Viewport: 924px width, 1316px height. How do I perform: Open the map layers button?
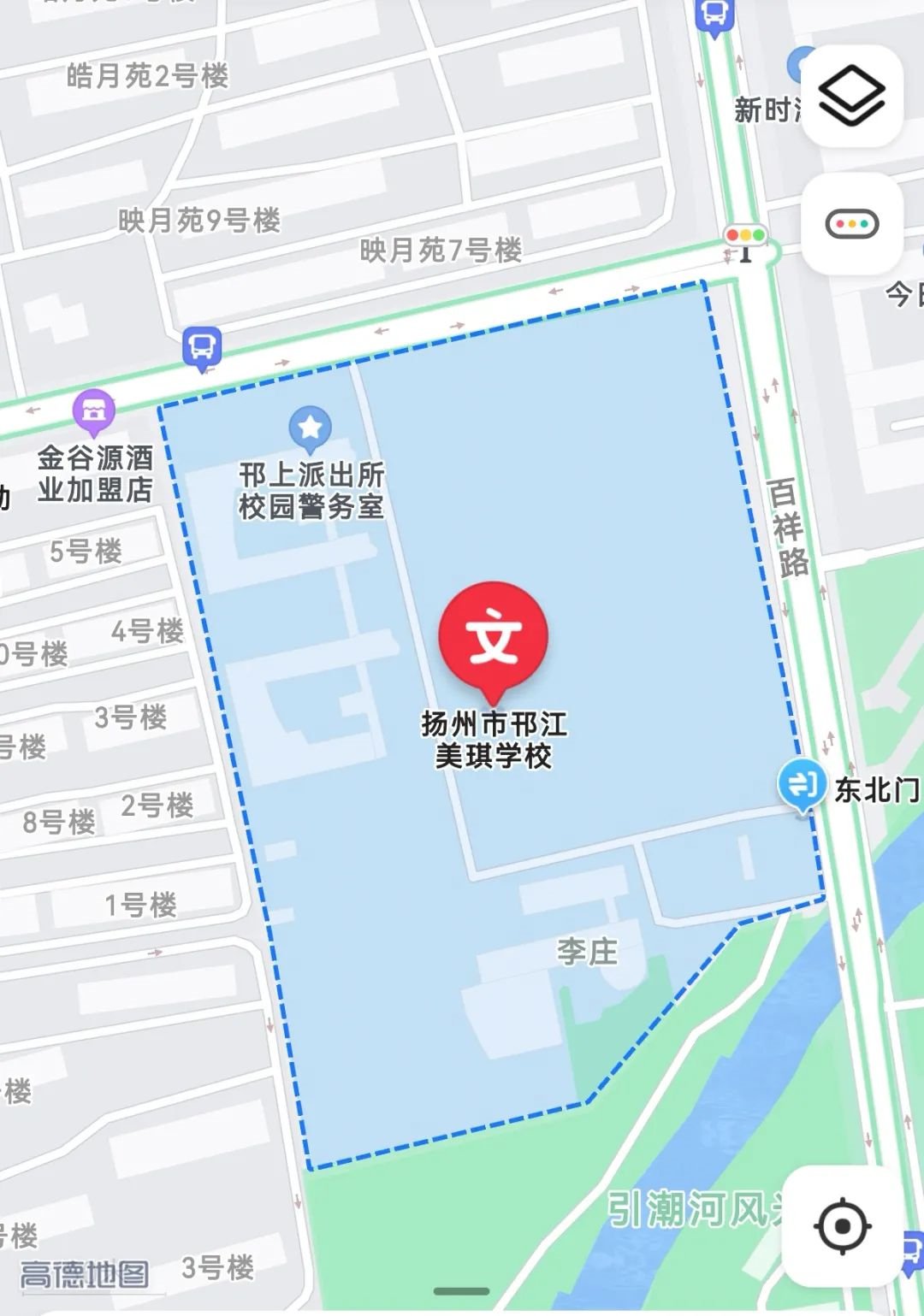coord(851,96)
